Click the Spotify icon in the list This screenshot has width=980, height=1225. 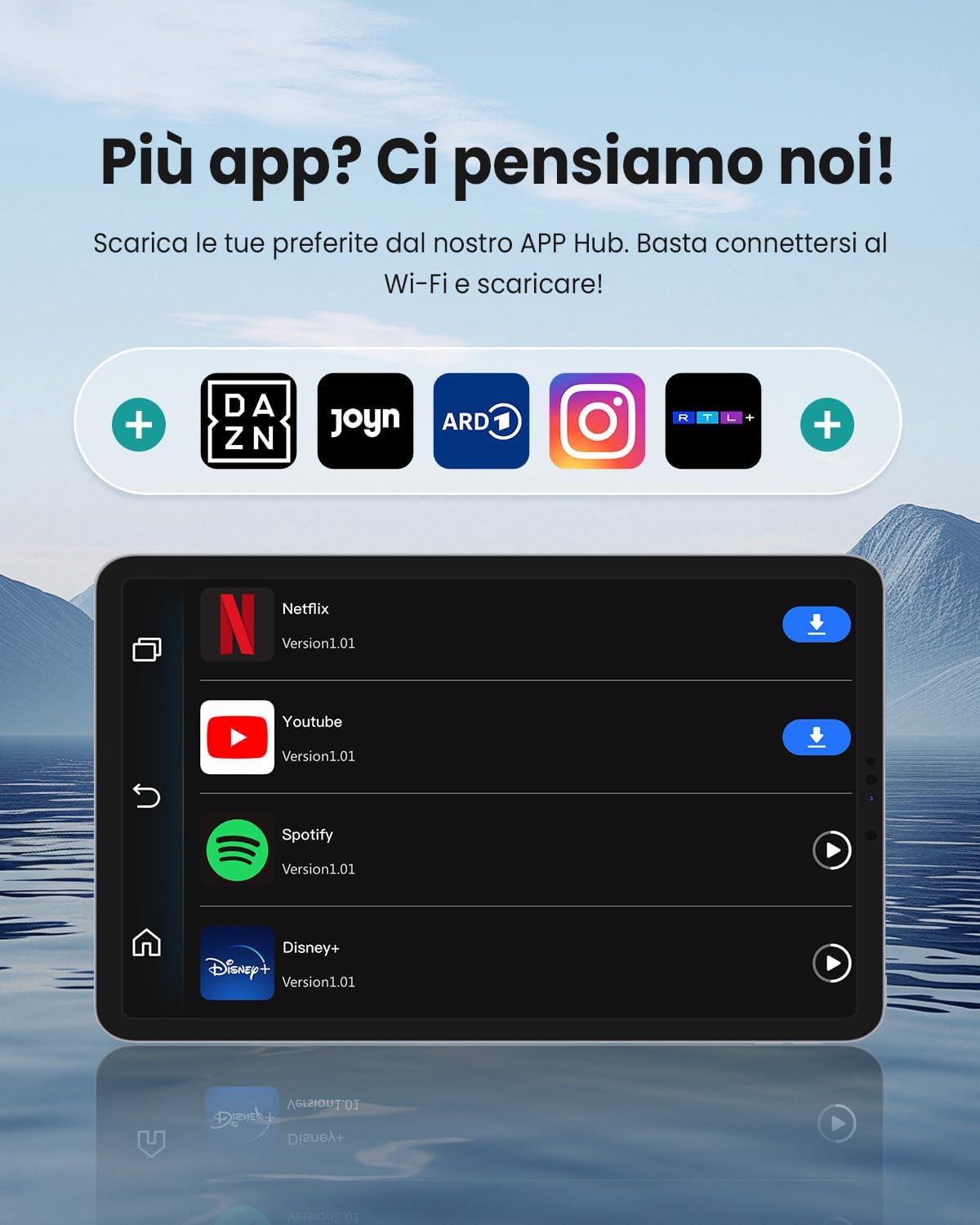(237, 850)
